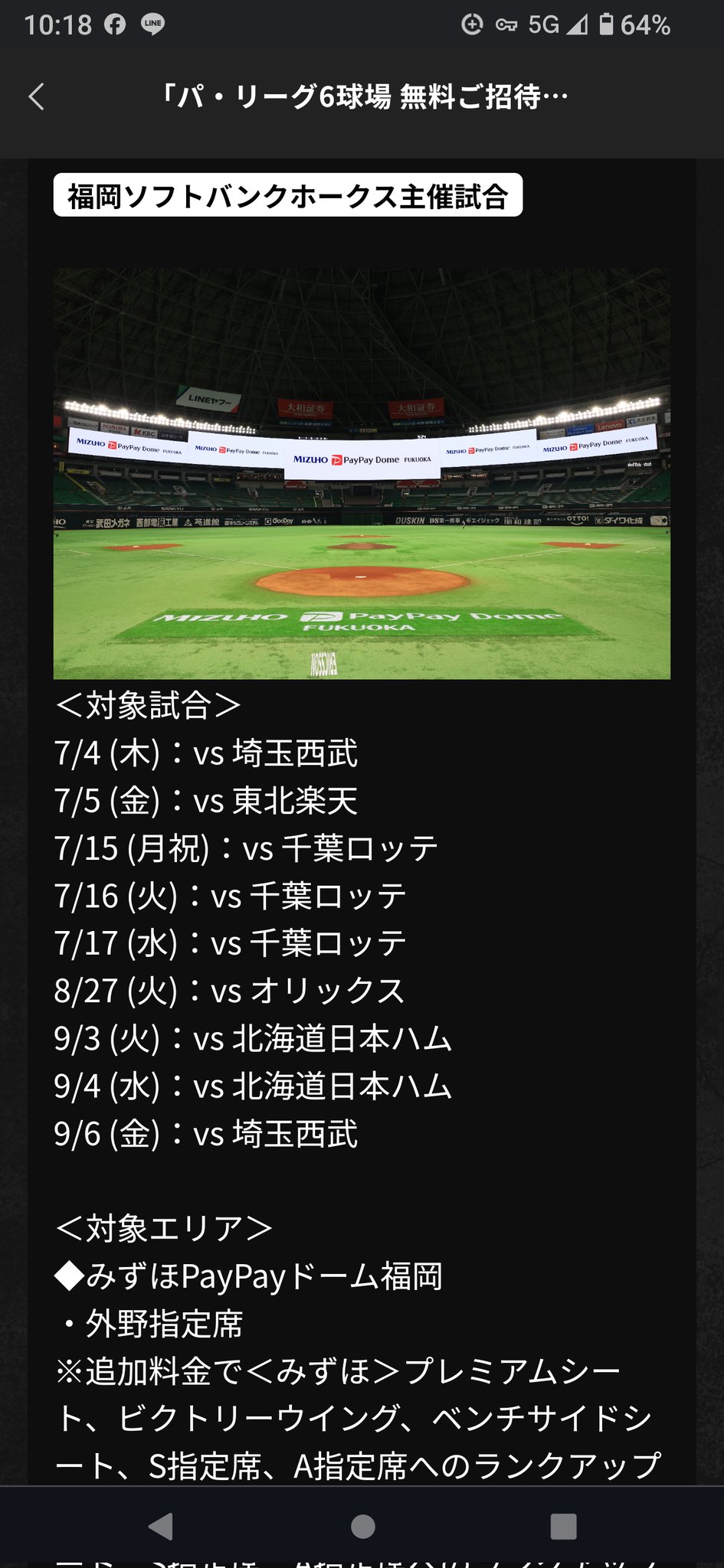Tap the system home button

pyautogui.click(x=362, y=1526)
